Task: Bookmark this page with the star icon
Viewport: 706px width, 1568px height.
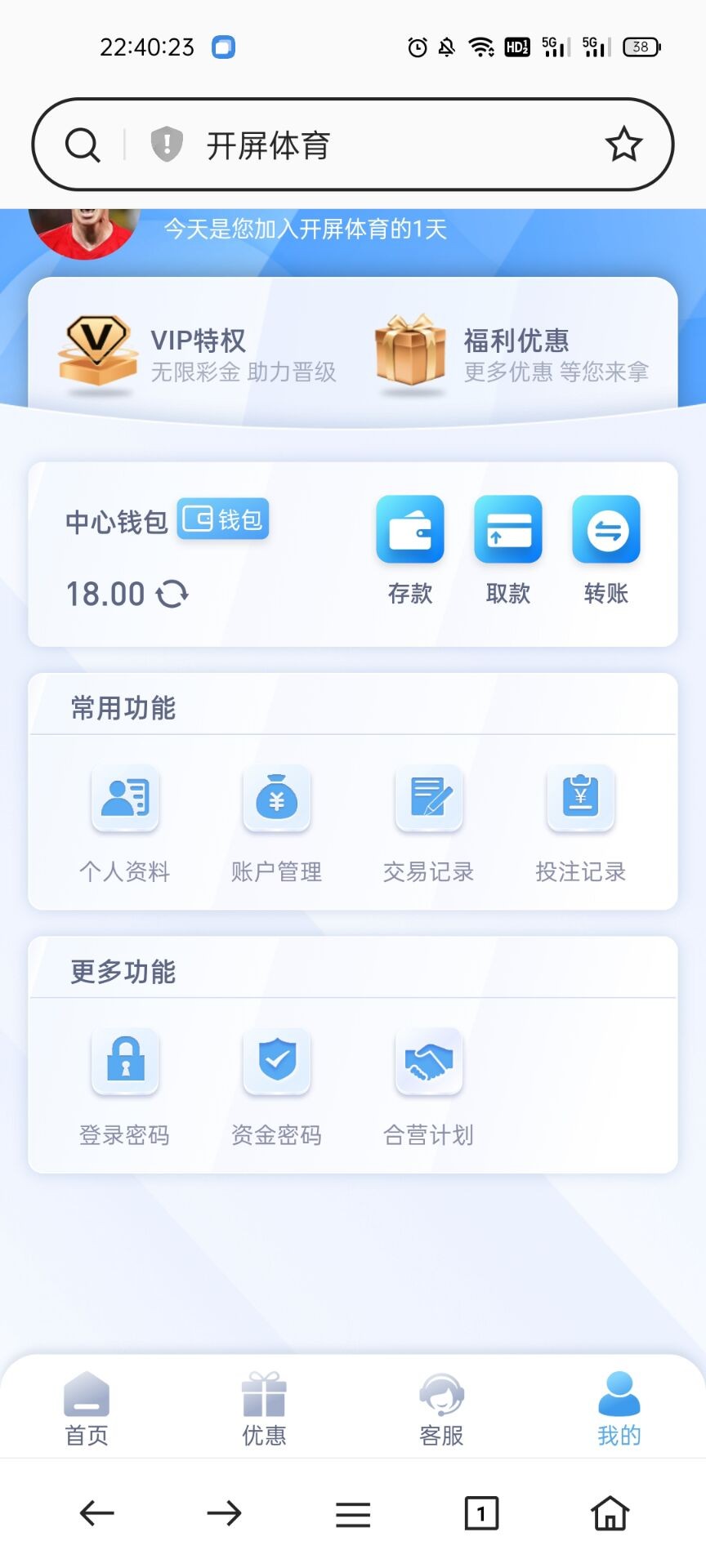Action: (623, 145)
